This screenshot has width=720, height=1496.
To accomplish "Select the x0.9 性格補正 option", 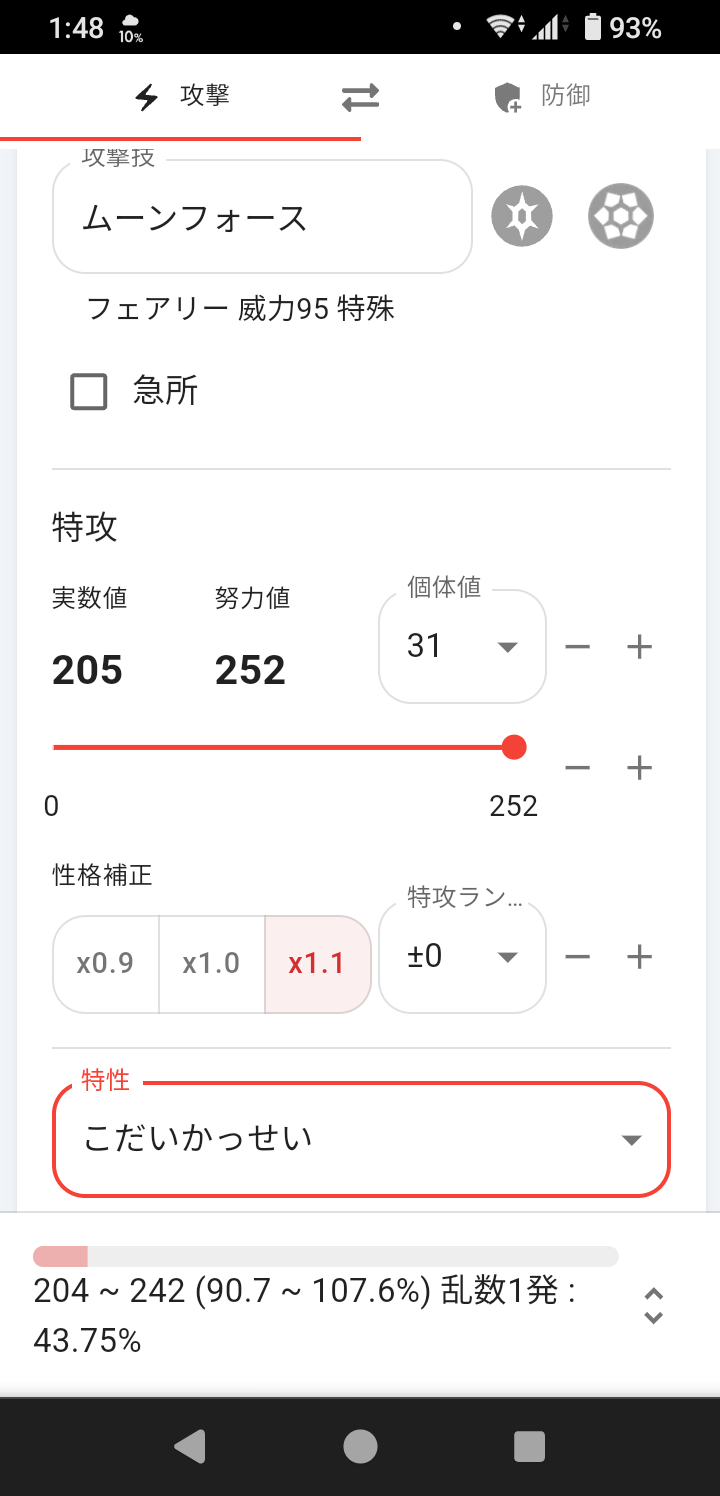I will tap(106, 964).
